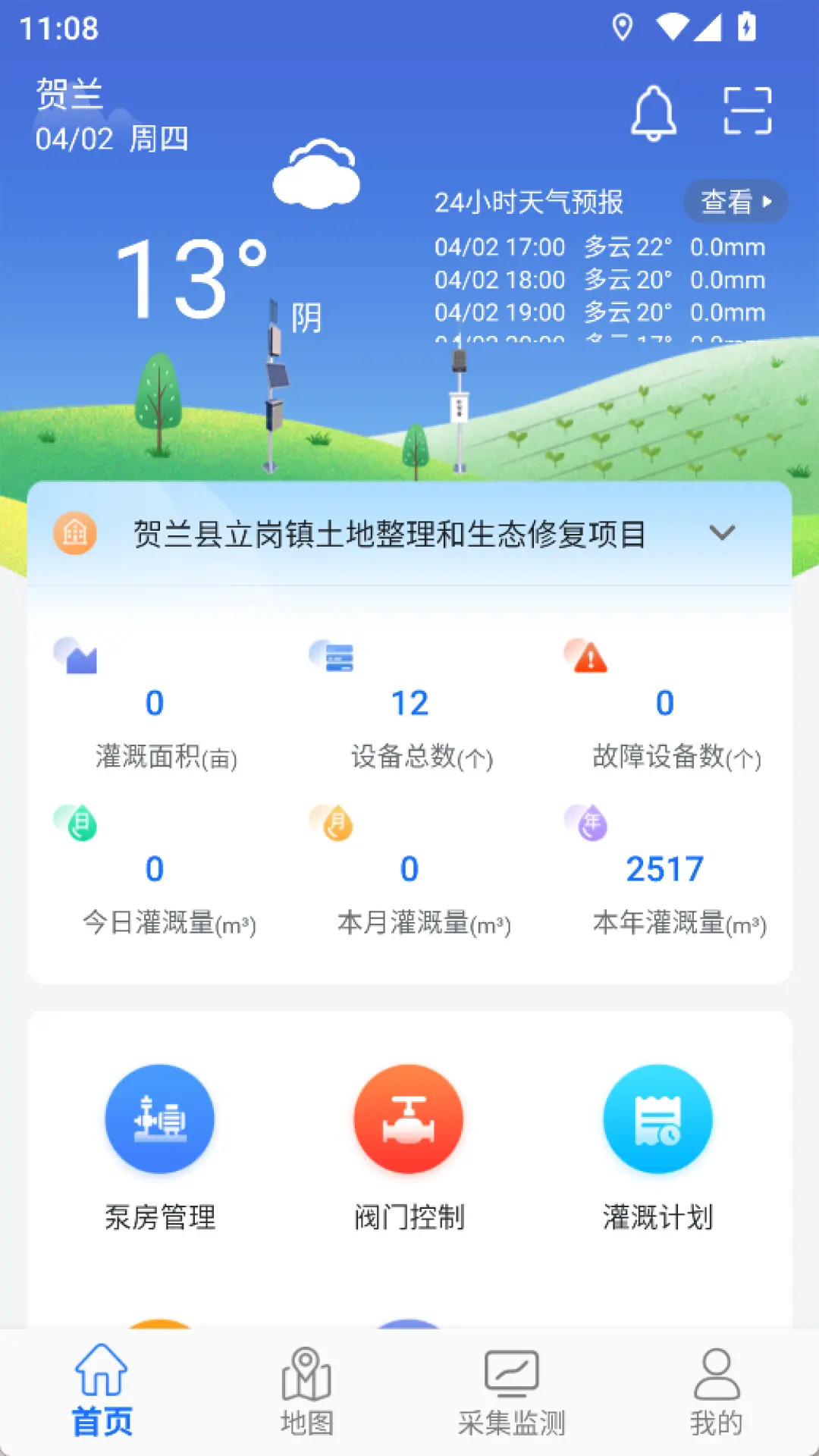This screenshot has height=1456, width=819.
Task: Open the 查看 weather forecast arrow
Action: (733, 201)
